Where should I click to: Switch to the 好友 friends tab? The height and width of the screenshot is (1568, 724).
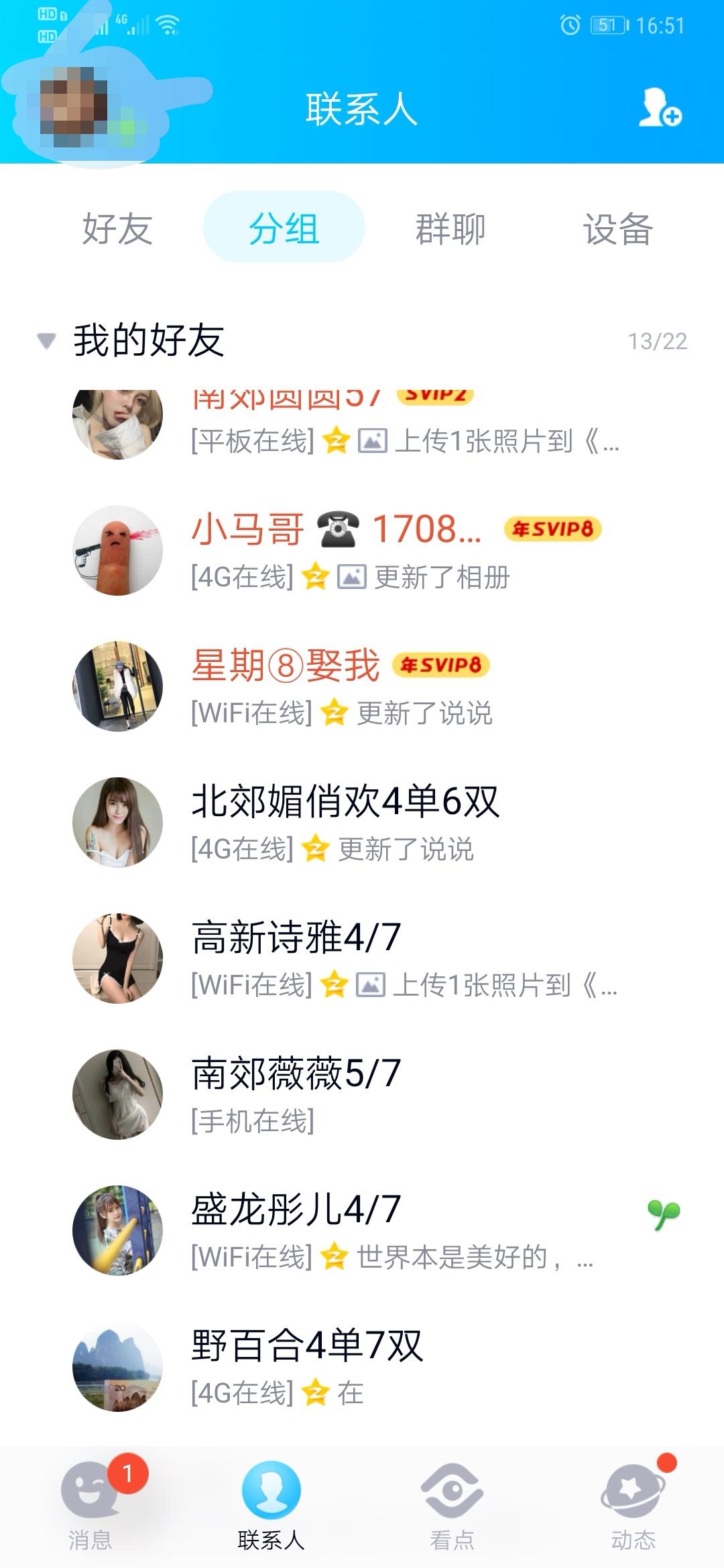coord(118,230)
